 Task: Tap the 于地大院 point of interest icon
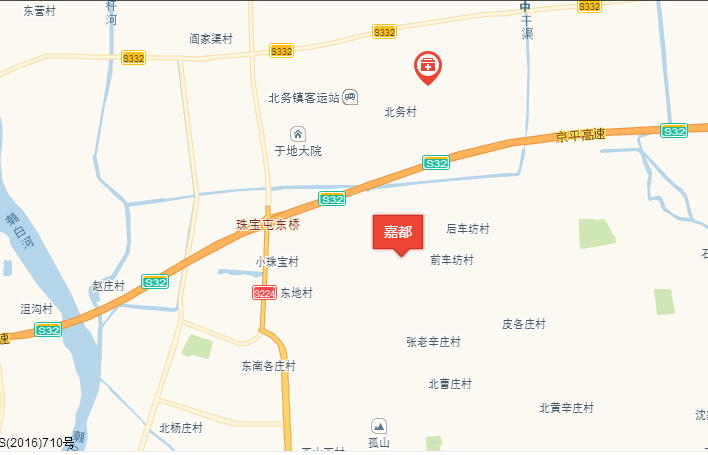tap(297, 134)
